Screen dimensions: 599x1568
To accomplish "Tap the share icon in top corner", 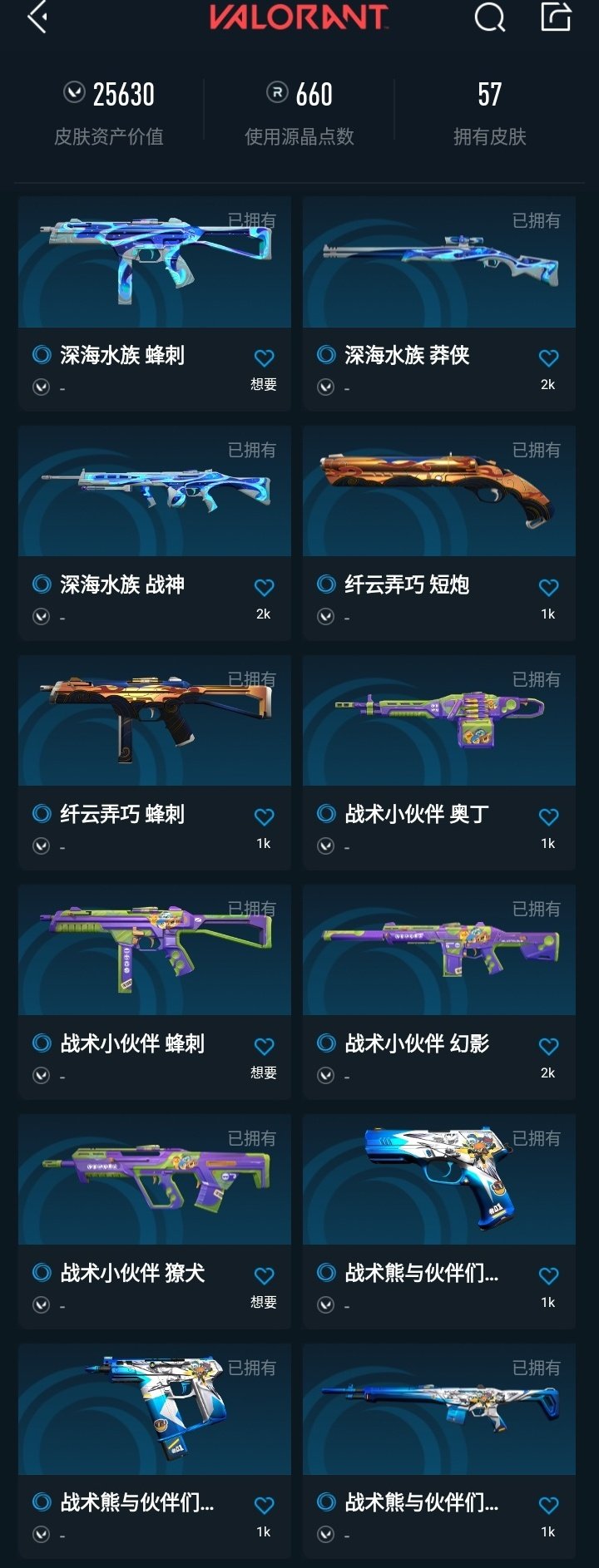I will 554,18.
